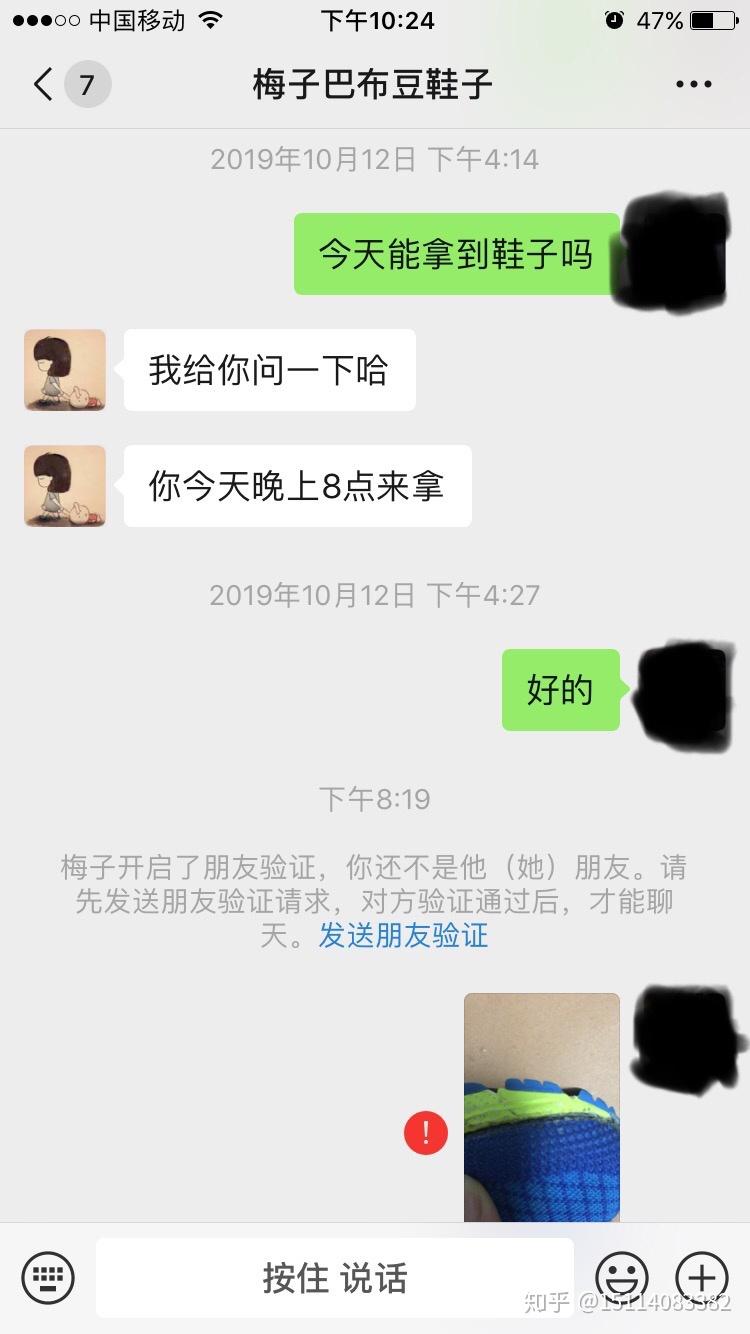View avatar next to 你今天晚上8点来拿 message
Image resolution: width=750 pixels, height=1334 pixels.
click(x=65, y=486)
